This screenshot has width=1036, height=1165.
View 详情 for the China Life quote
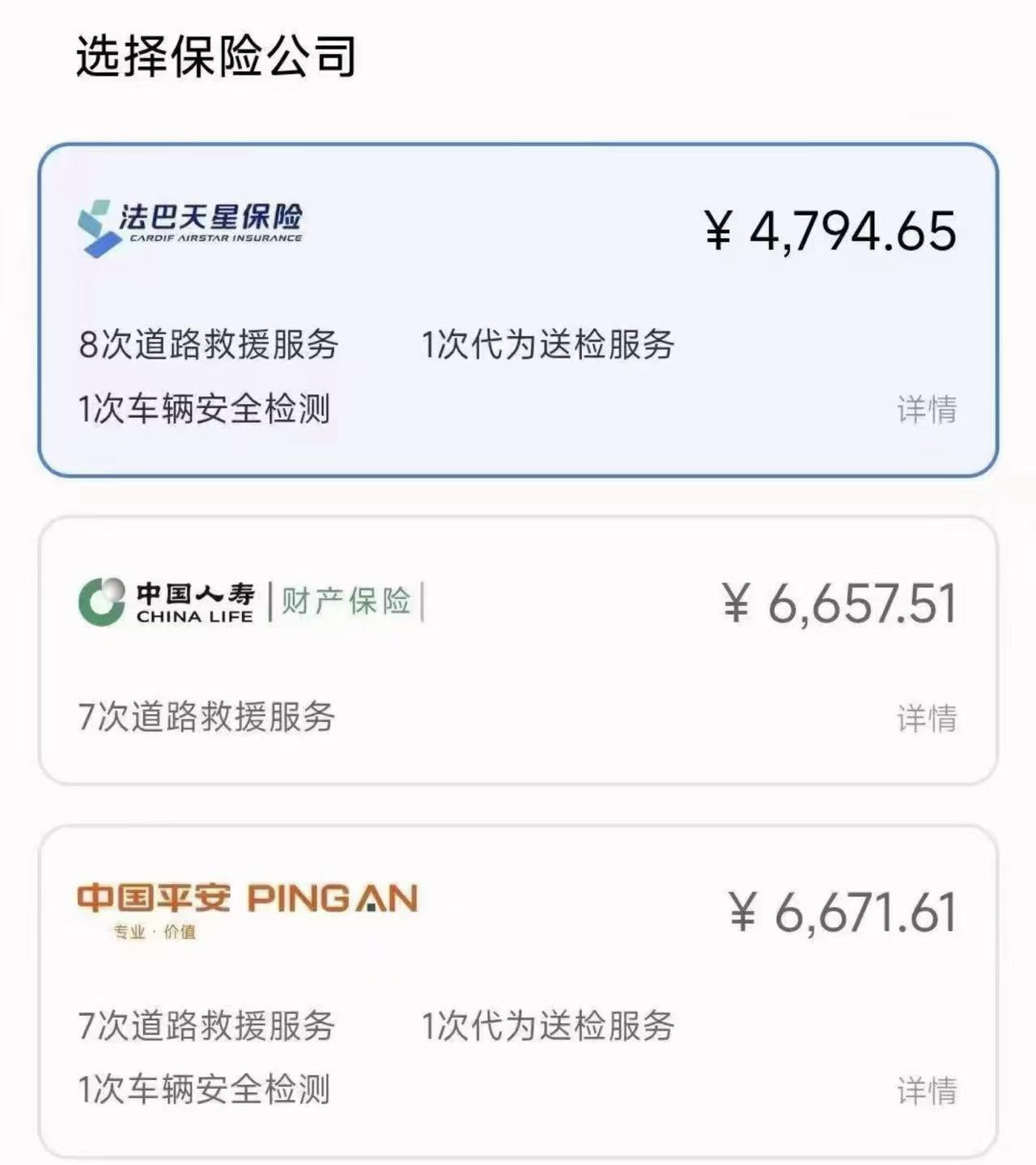tap(927, 718)
